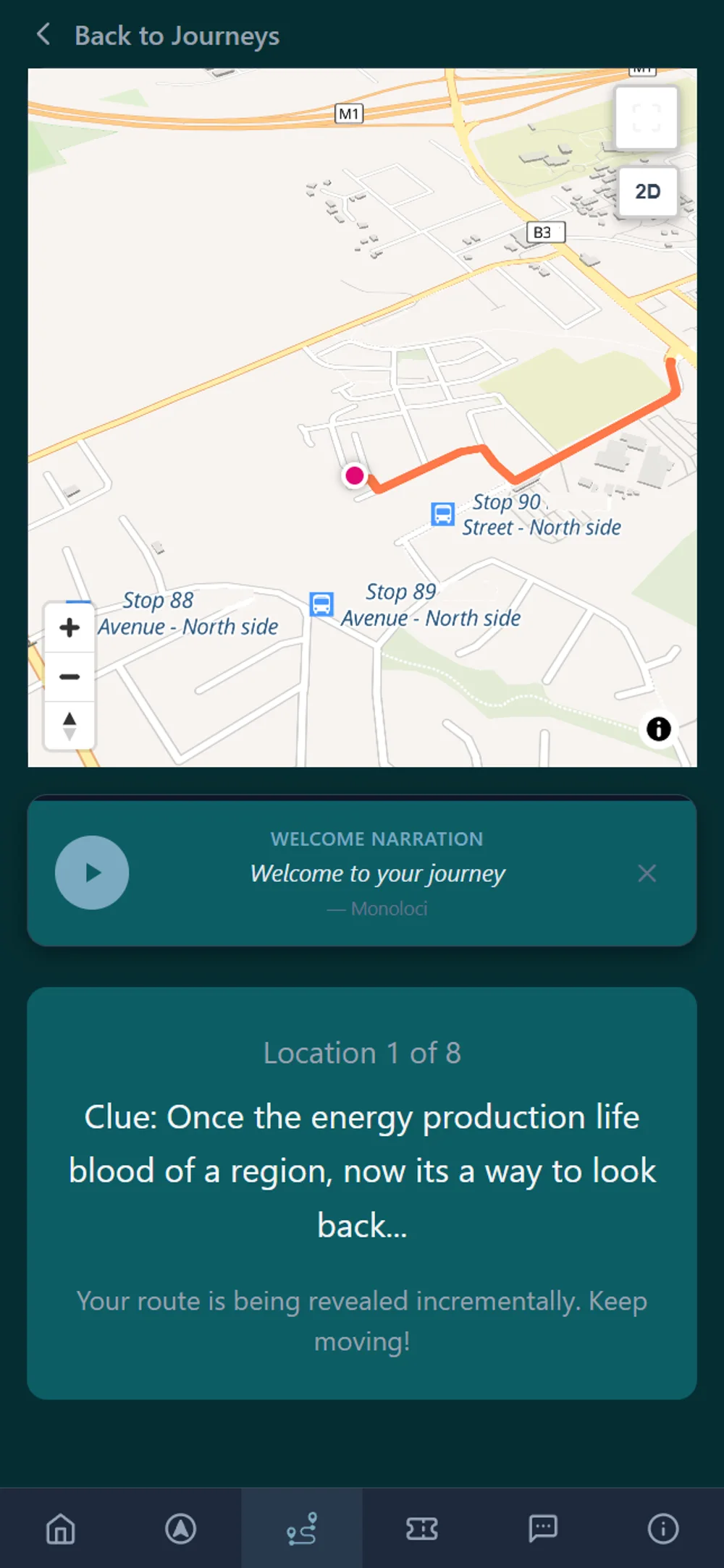Zoom in on the map
The width and height of the screenshot is (724, 1568).
coord(70,627)
